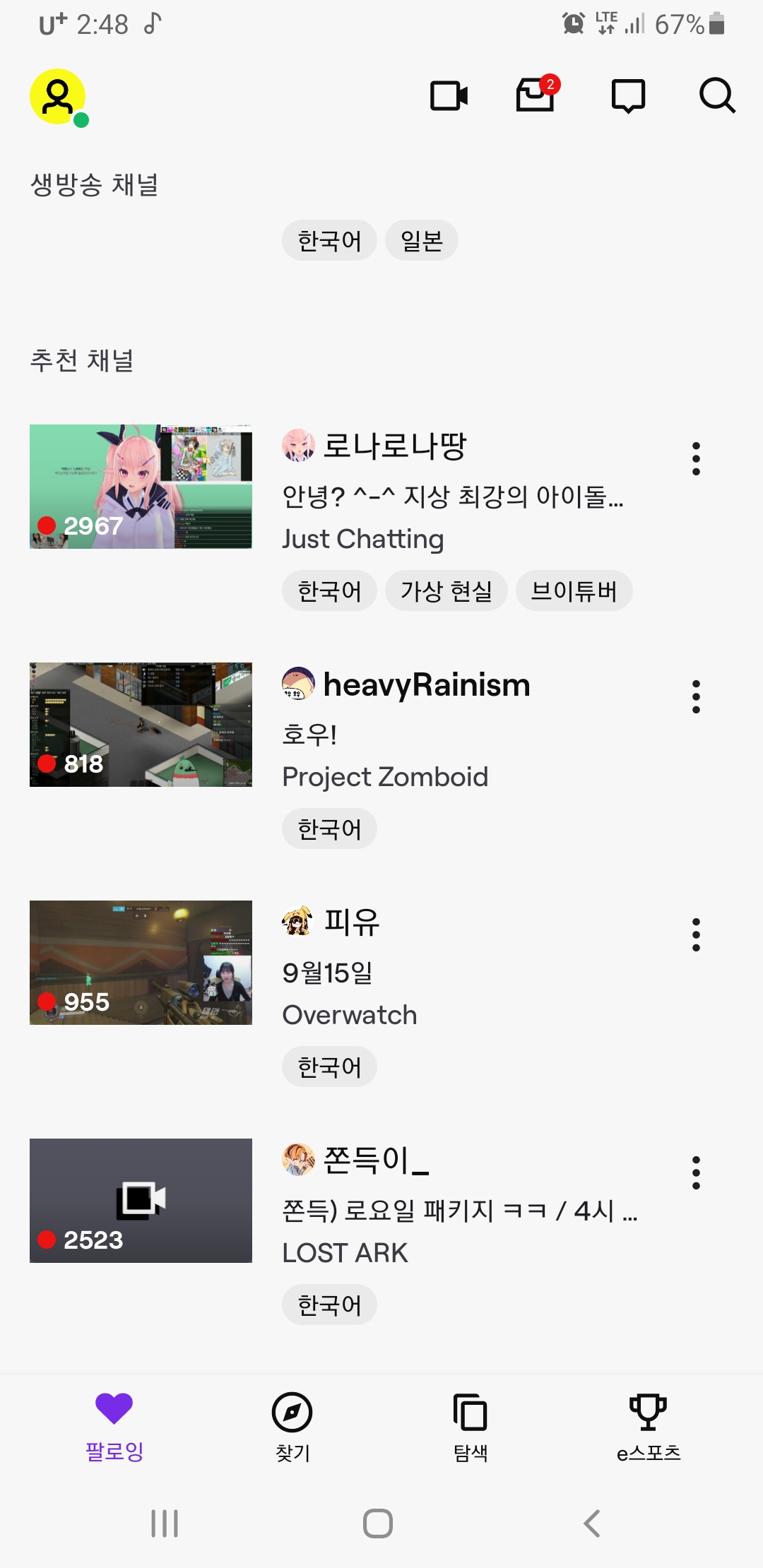Open 피유's Overwatch stream thumbnail

click(141, 963)
